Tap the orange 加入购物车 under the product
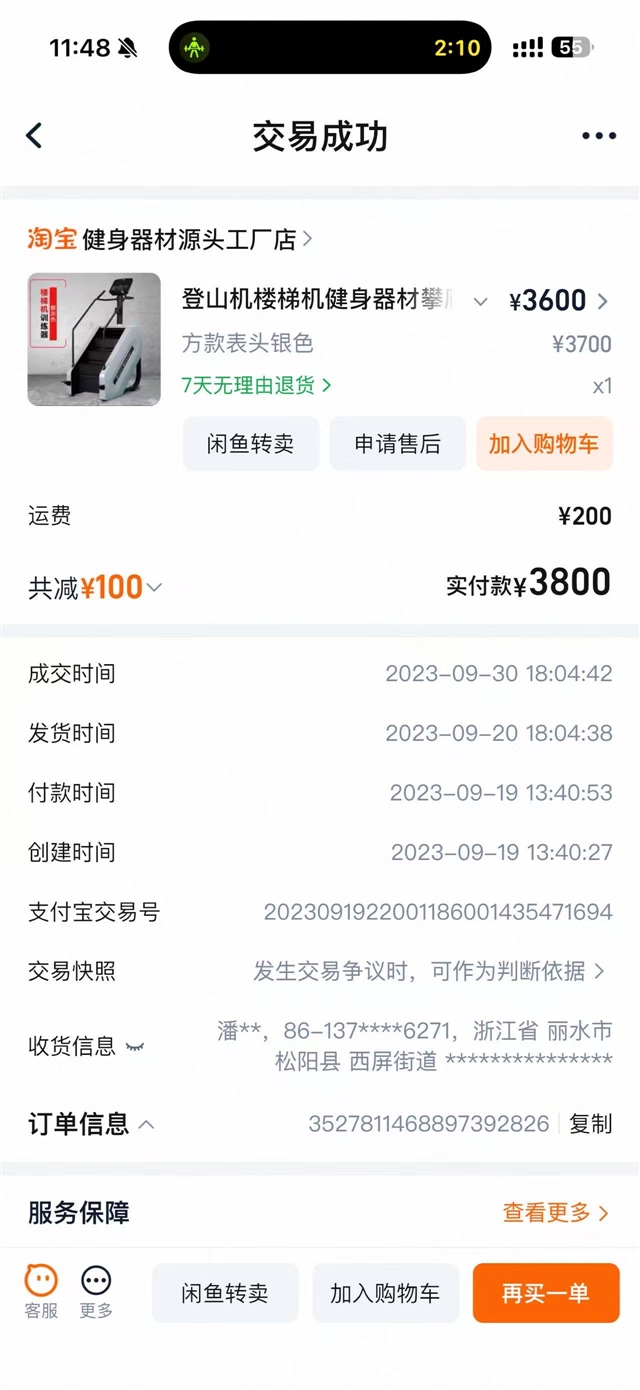Image resolution: width=640 pixels, height=1390 pixels. click(544, 444)
